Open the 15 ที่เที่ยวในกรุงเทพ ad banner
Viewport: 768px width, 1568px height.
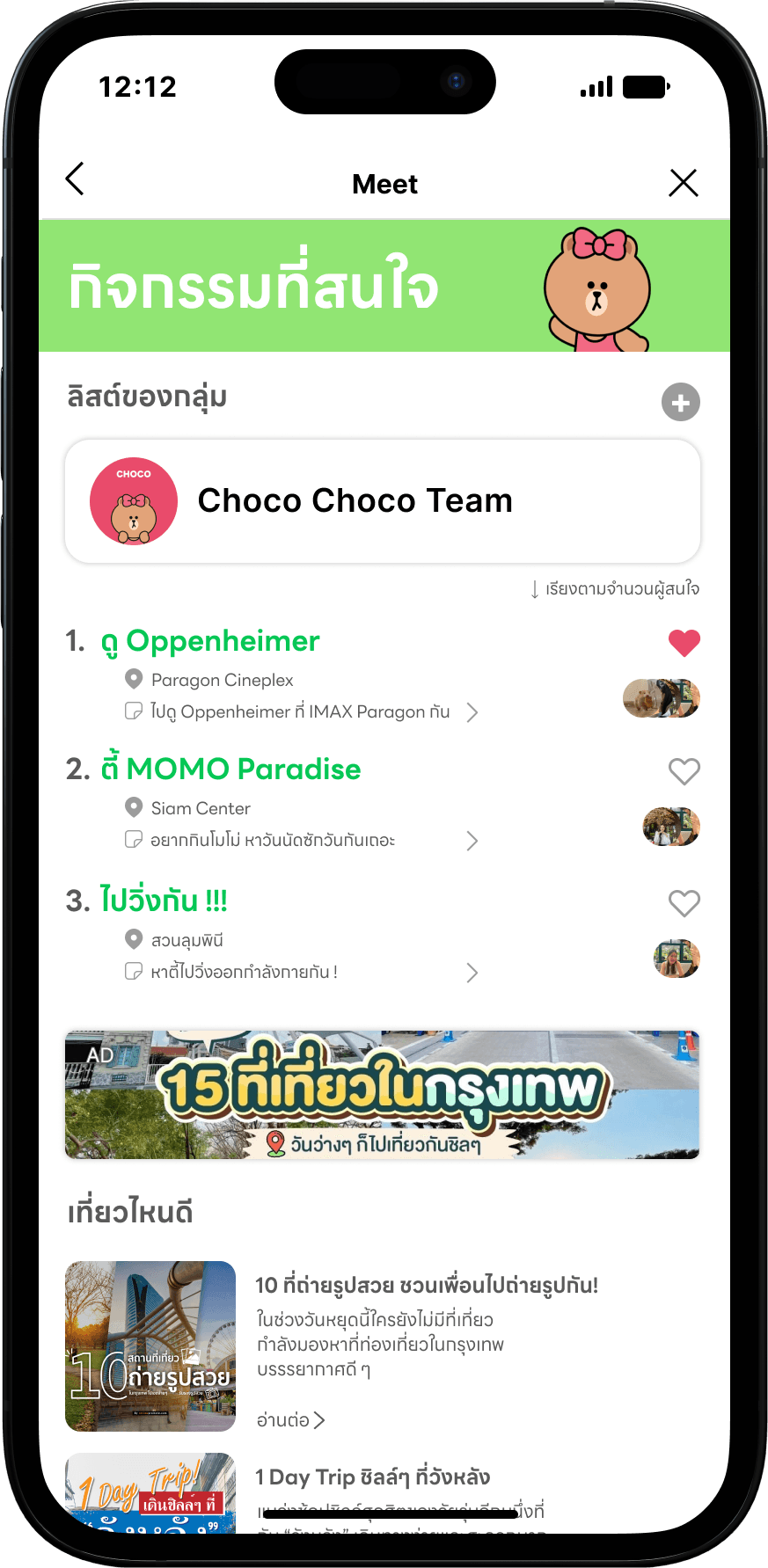[383, 1095]
